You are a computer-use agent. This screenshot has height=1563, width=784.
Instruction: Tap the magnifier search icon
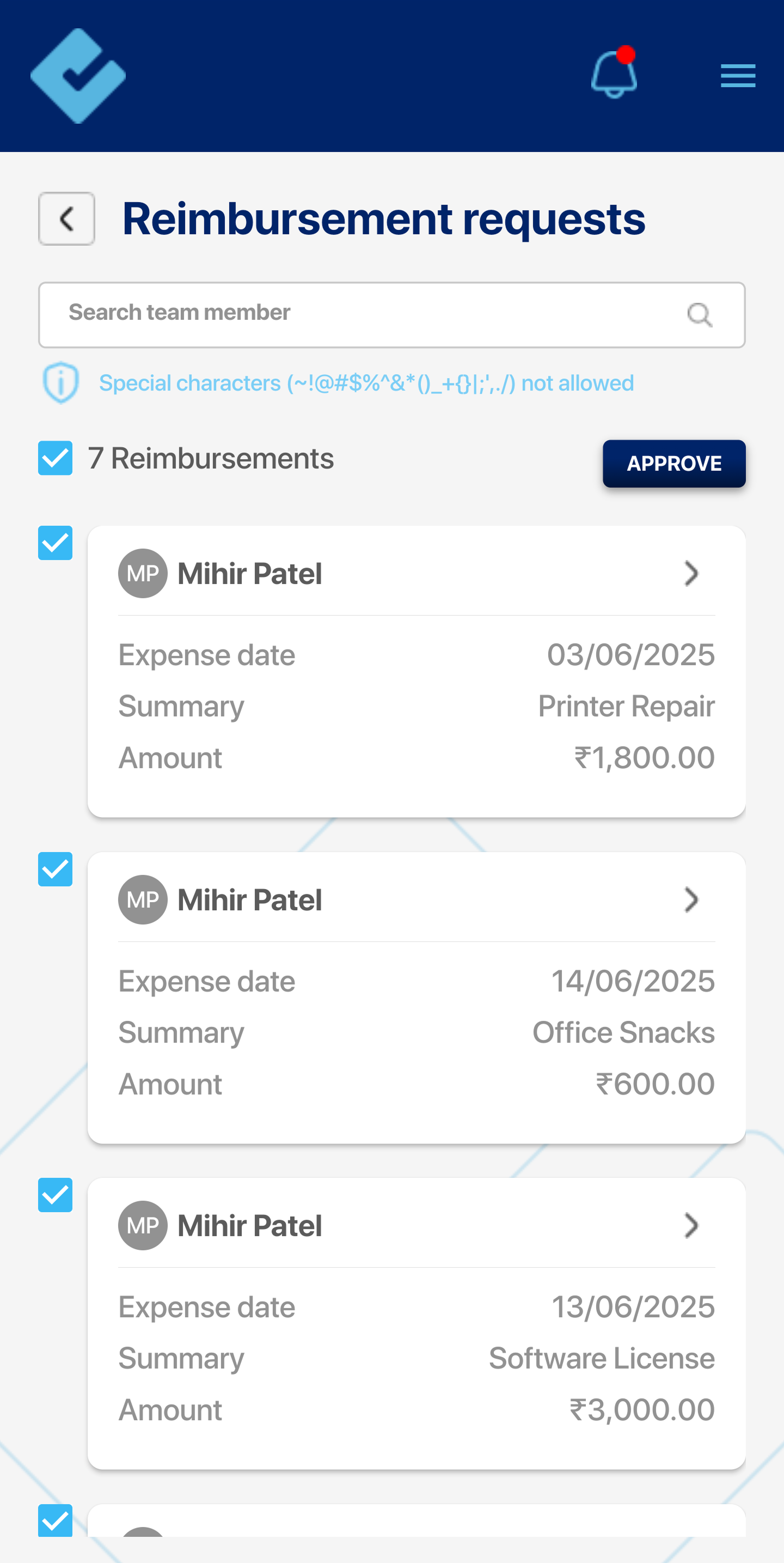[x=699, y=315]
